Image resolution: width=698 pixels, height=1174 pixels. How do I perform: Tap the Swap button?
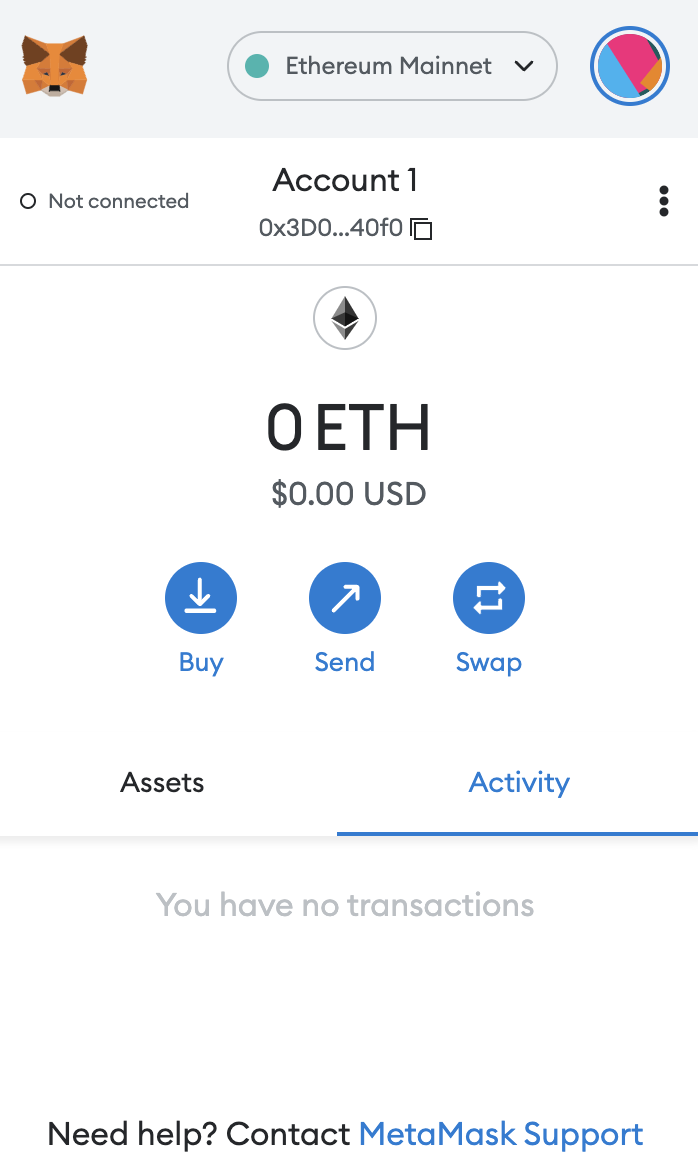click(x=489, y=599)
